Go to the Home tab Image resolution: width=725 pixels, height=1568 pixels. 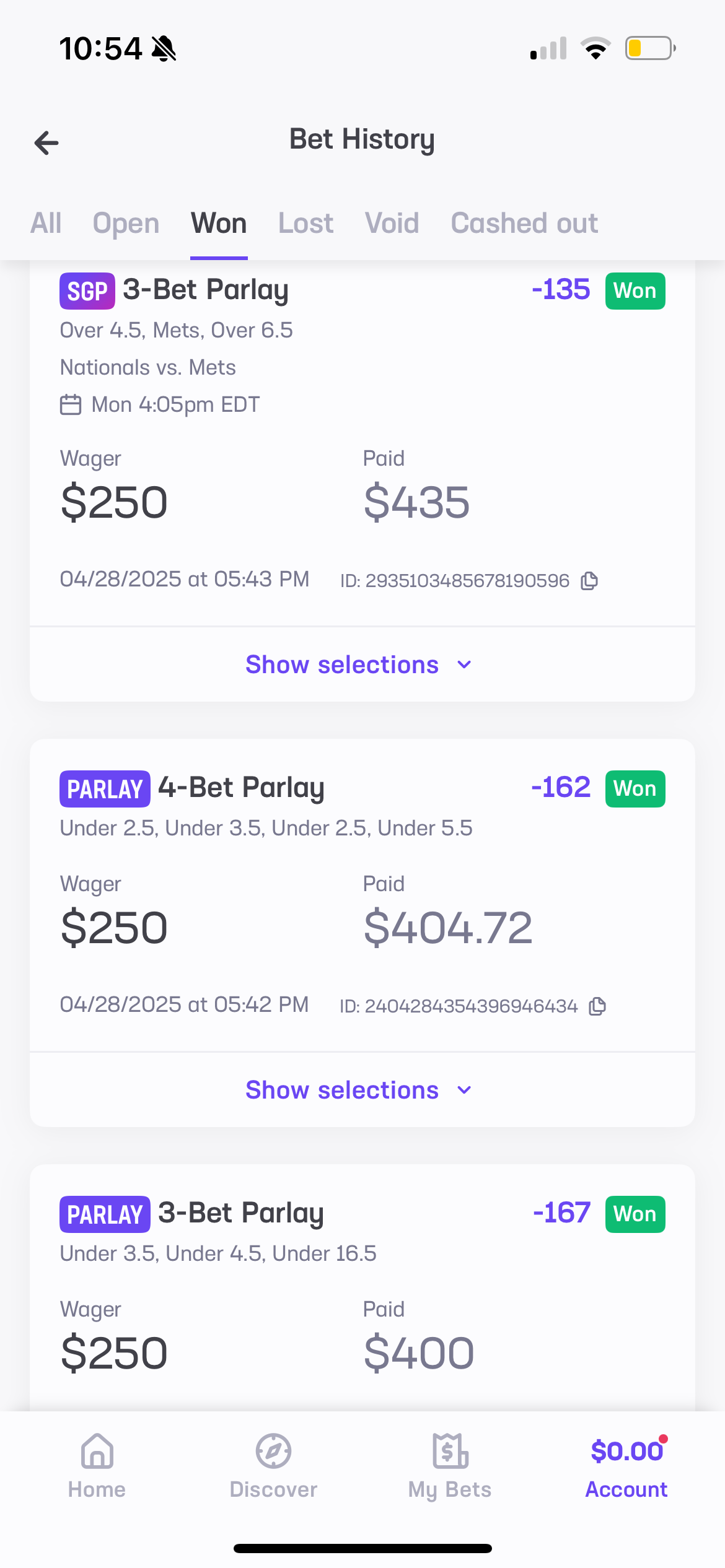click(x=97, y=1465)
